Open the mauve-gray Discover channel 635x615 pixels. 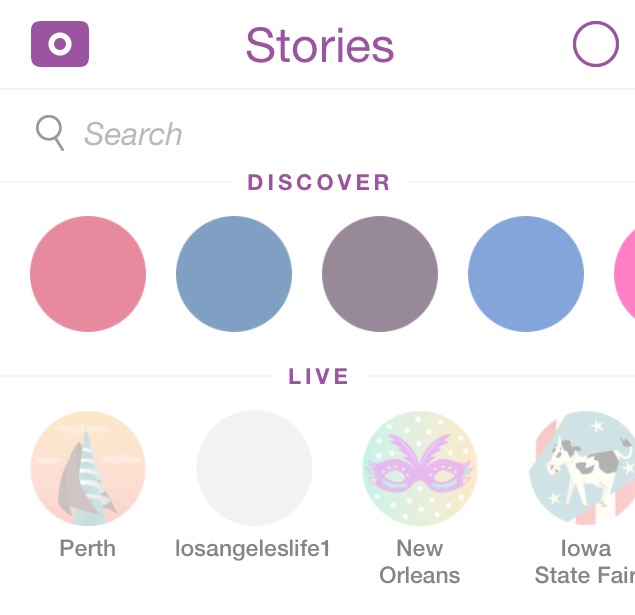click(380, 274)
